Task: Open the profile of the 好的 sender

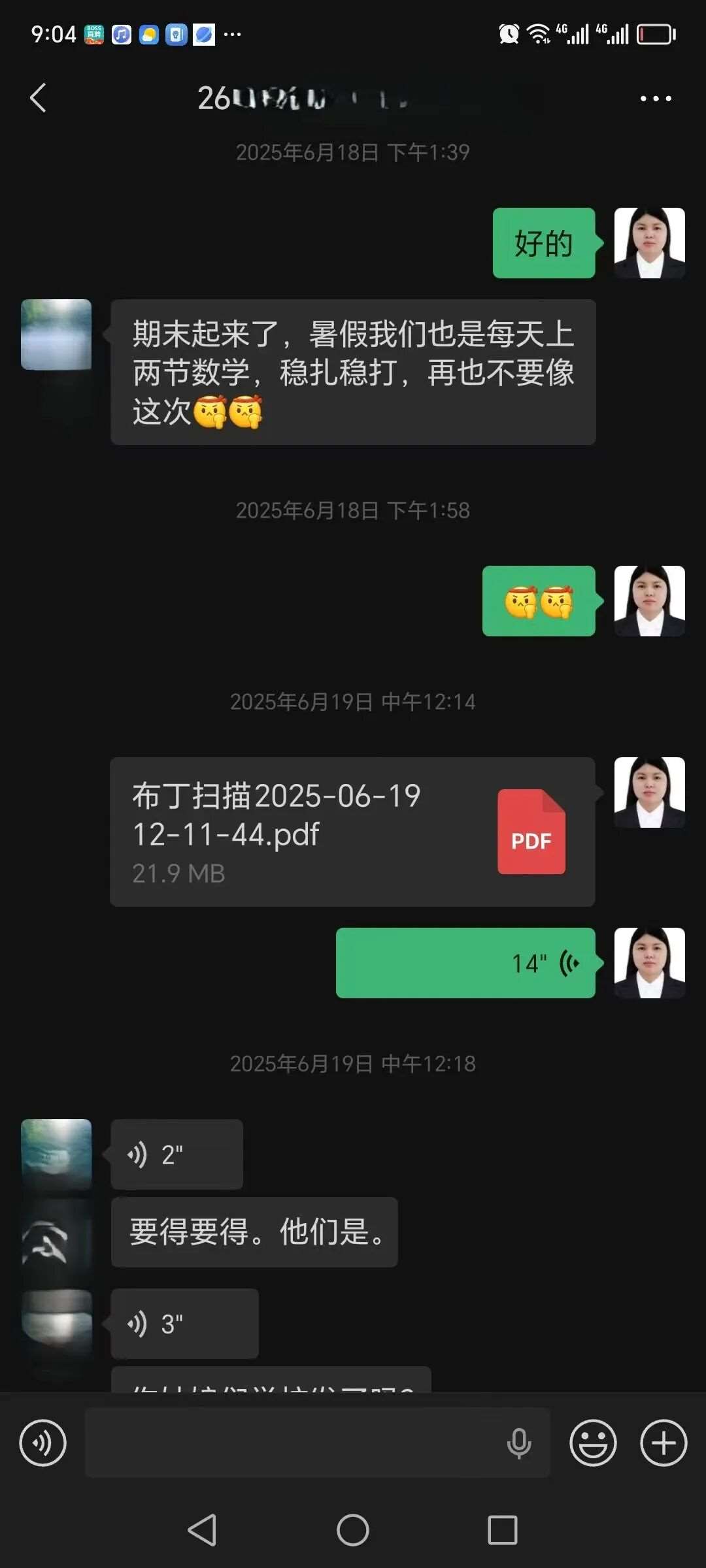Action: [x=649, y=243]
